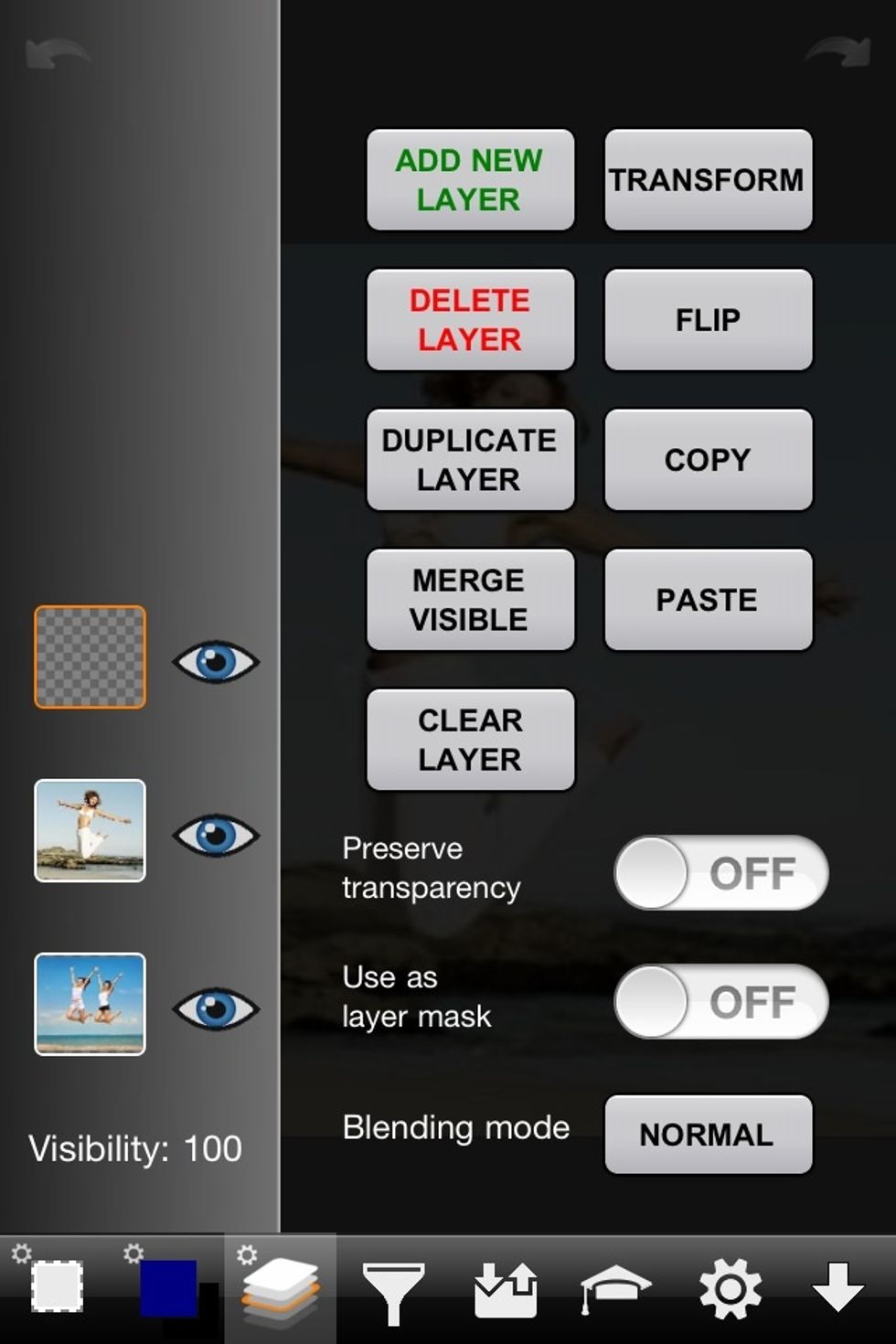
Task: Turn on Use as layer mask
Action: tap(720, 1001)
